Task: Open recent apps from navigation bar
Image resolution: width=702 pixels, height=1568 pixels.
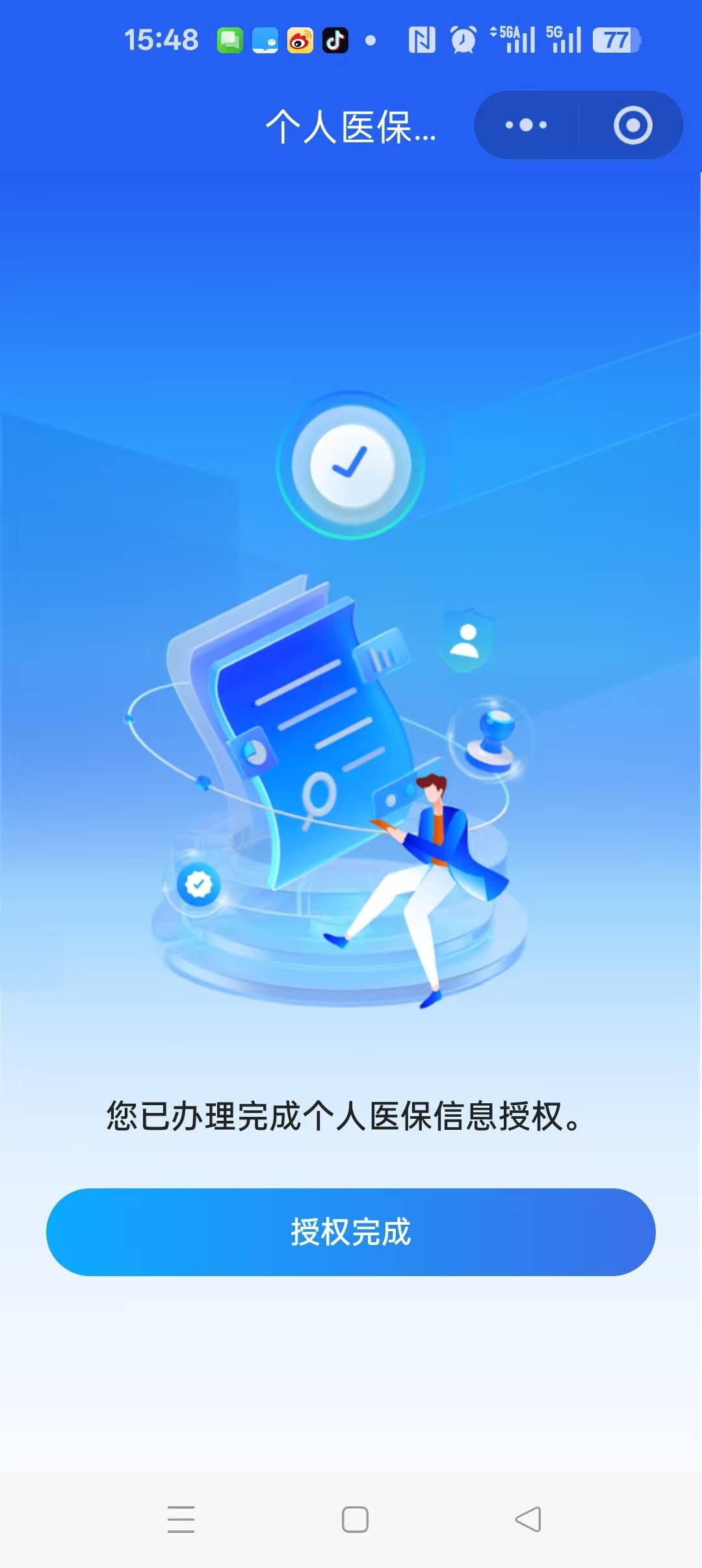Action: [x=181, y=1519]
